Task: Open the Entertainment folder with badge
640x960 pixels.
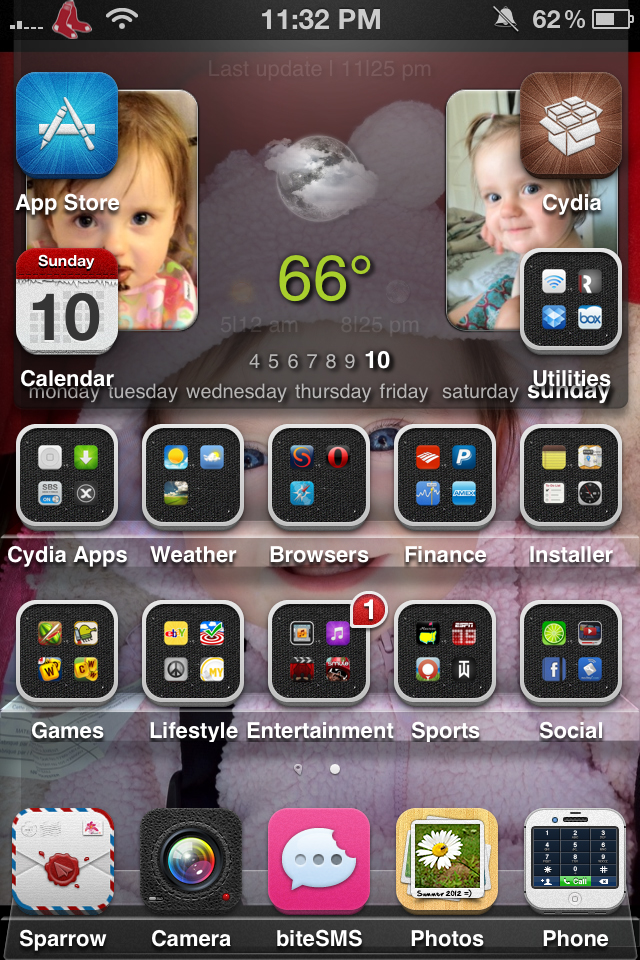Action: tap(319, 652)
